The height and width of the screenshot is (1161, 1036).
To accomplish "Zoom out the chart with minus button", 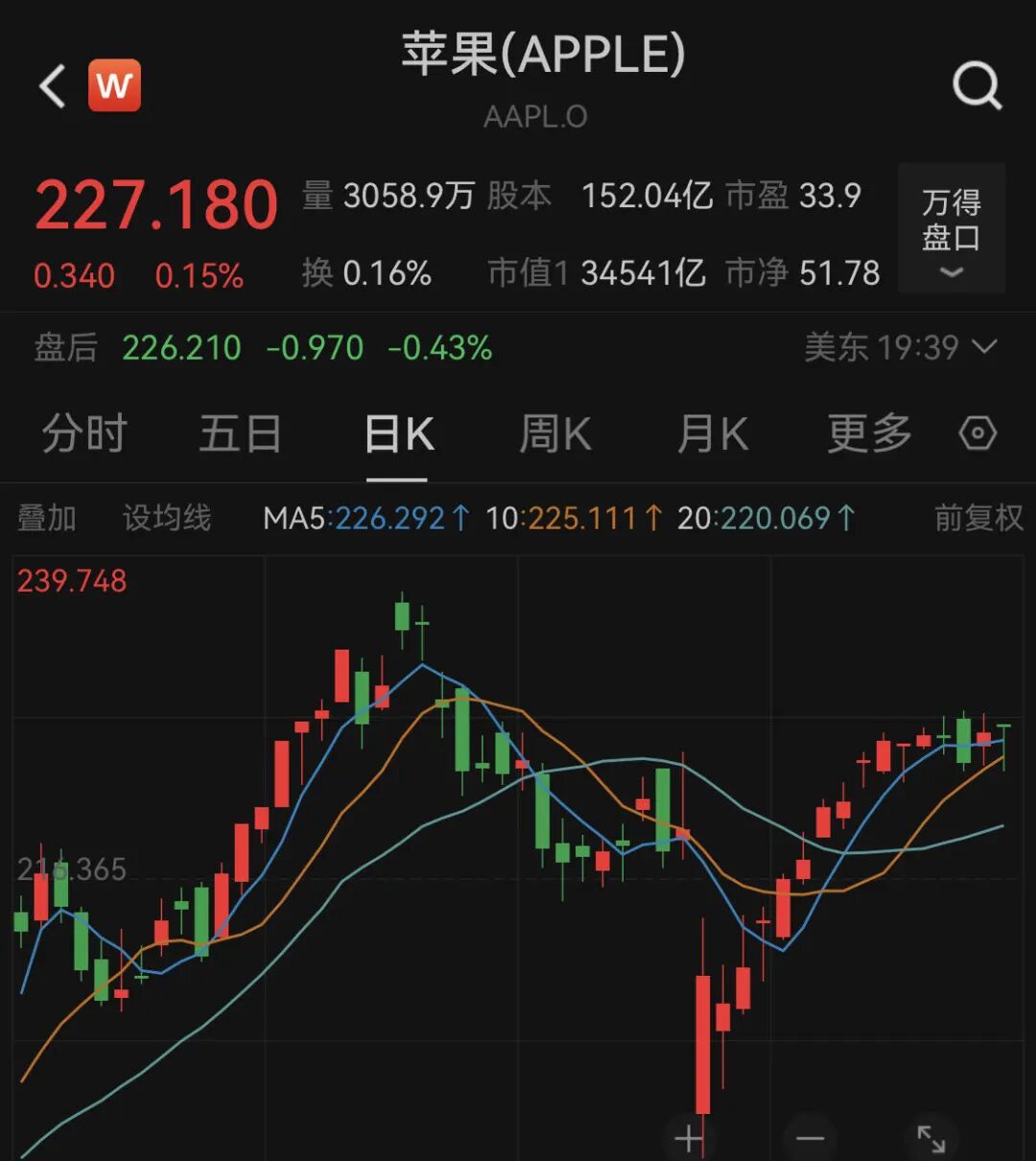I will pyautogui.click(x=811, y=1139).
